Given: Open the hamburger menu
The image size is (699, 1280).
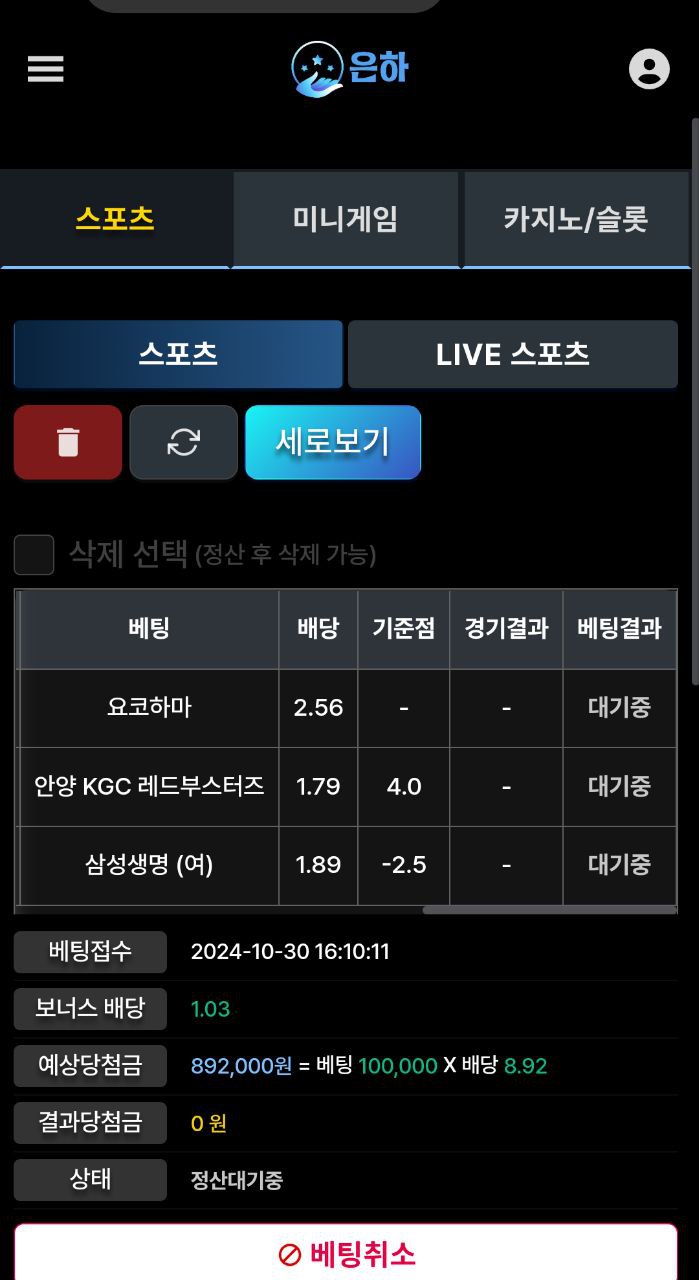Looking at the screenshot, I should (46, 68).
